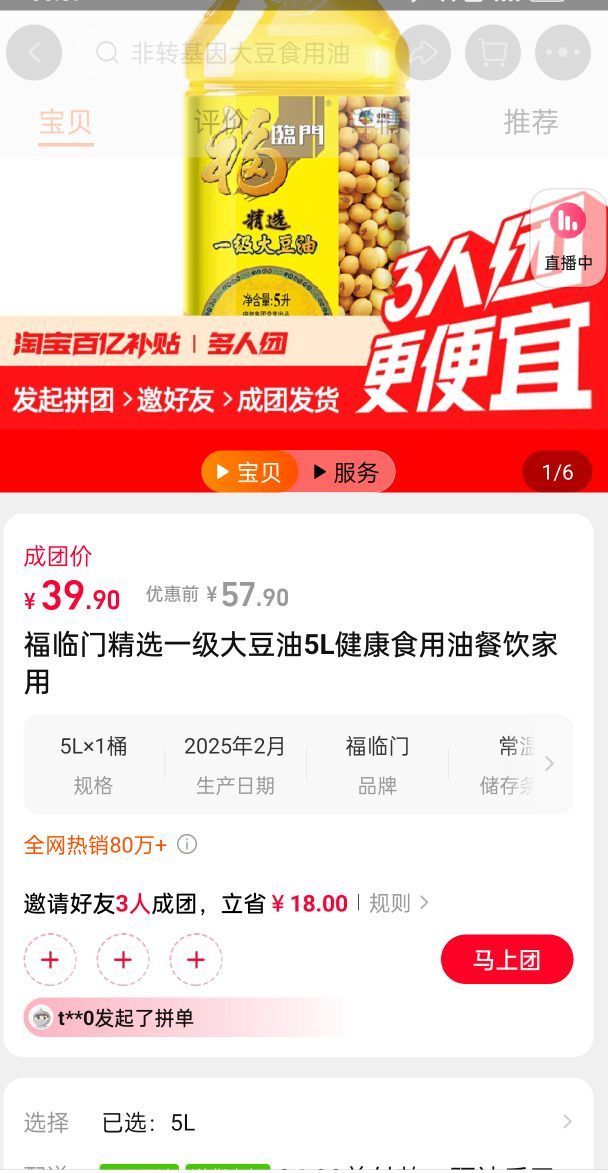608x1173 pixels.
Task: Open the 选择 已选 5L option row
Action: (300, 1122)
